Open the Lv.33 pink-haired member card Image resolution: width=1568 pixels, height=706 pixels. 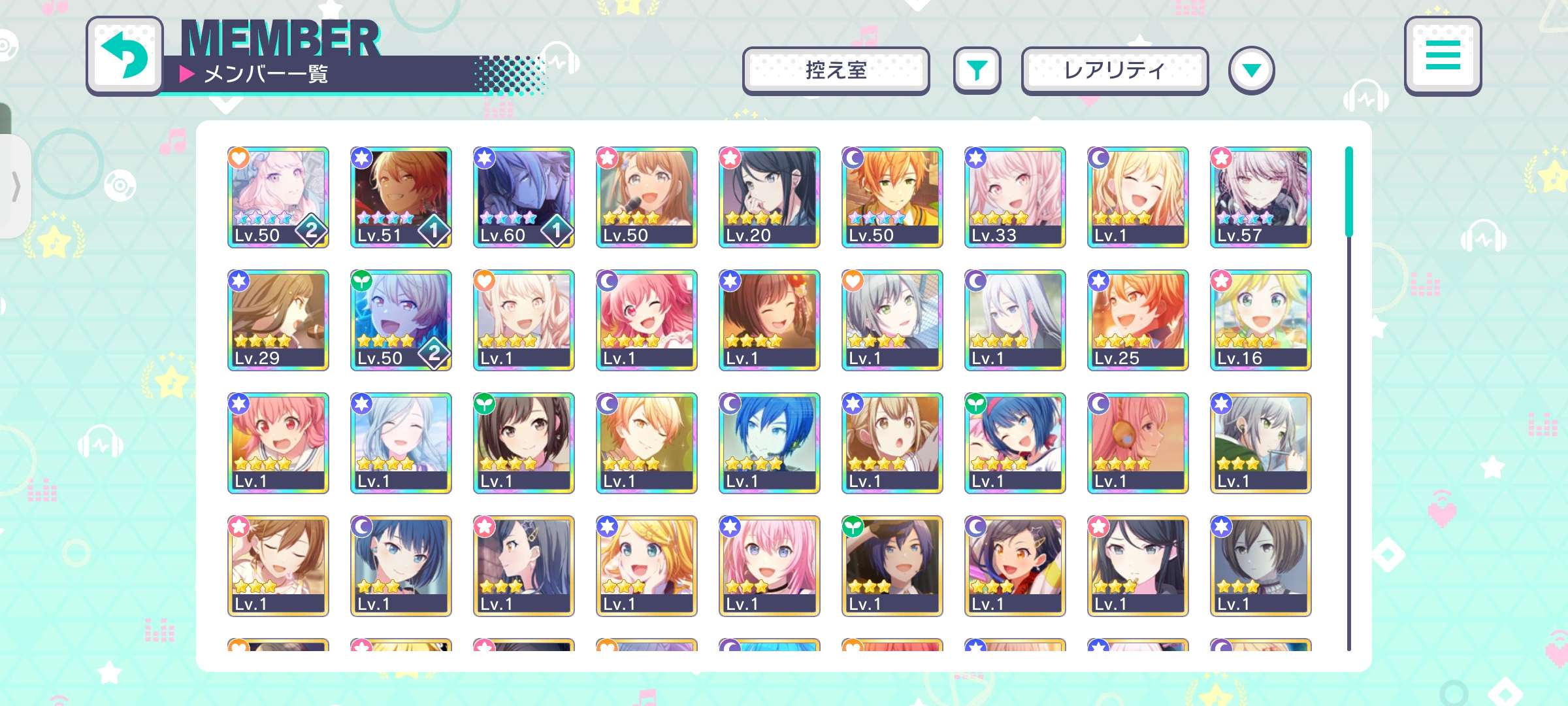pyautogui.click(x=1015, y=197)
